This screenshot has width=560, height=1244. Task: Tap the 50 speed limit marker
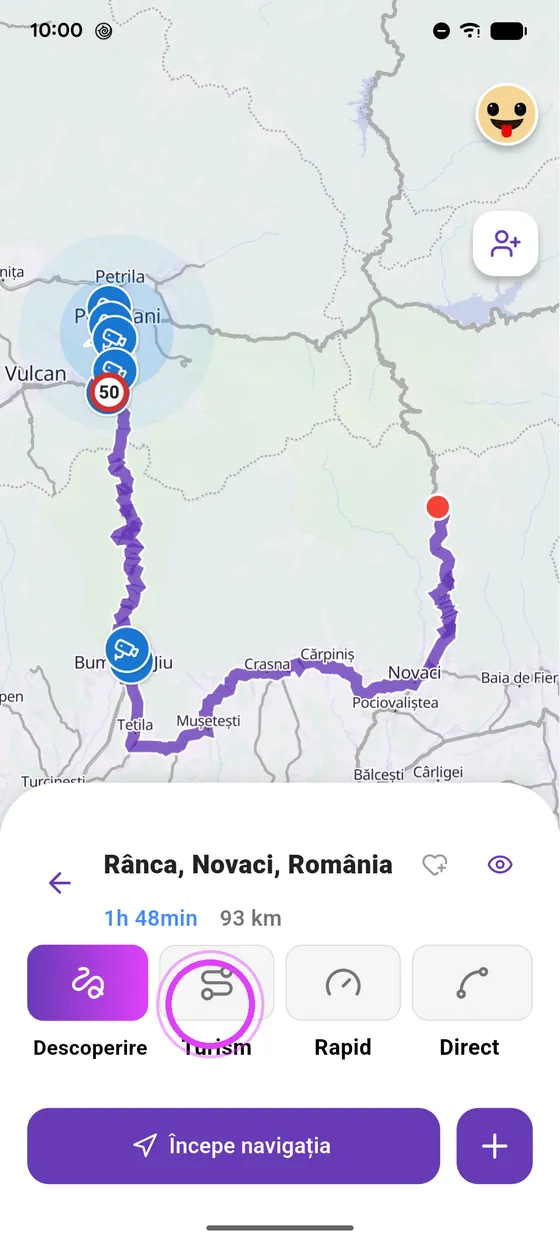109,393
